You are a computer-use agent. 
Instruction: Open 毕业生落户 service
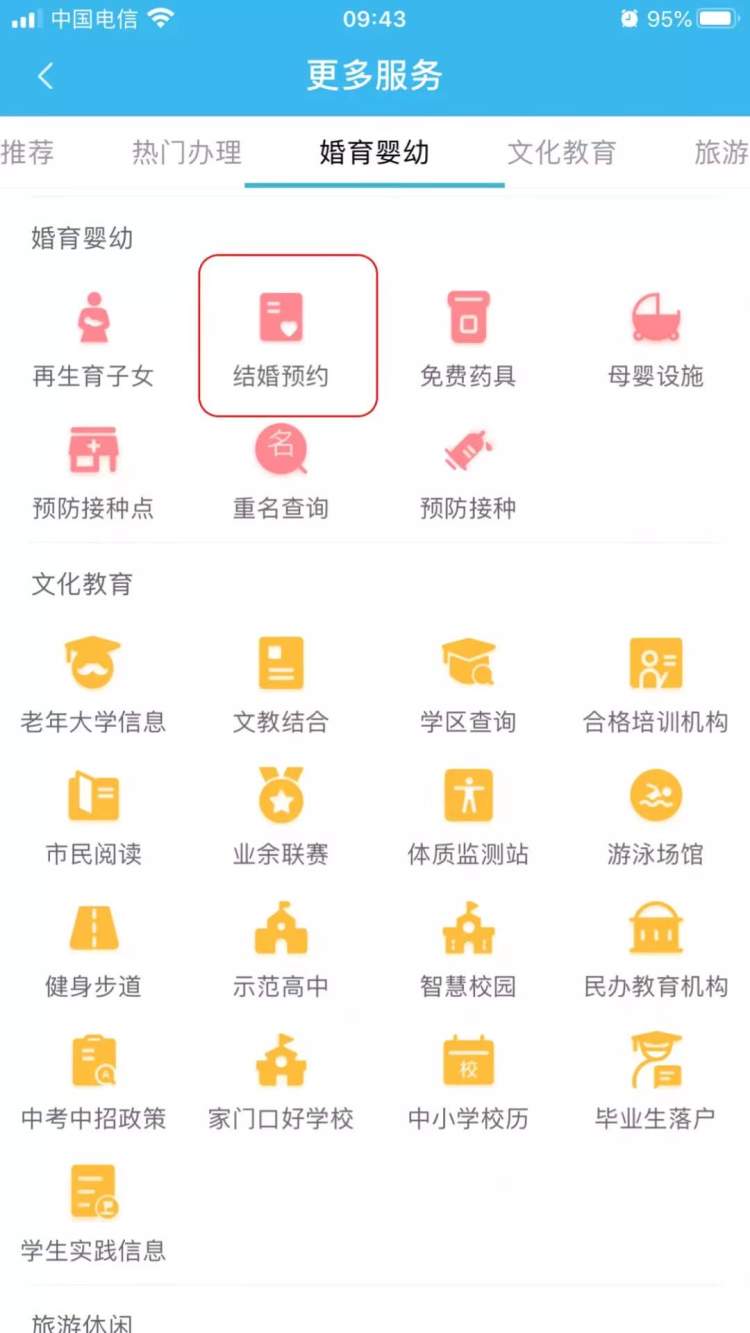tap(656, 1078)
